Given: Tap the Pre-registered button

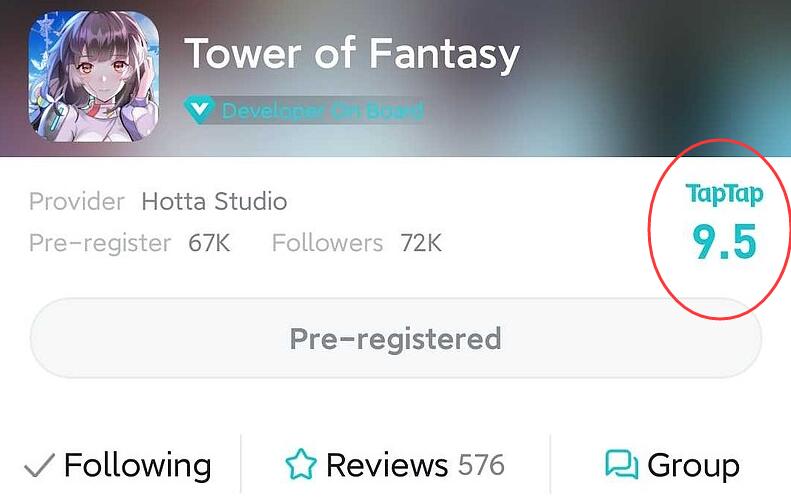Looking at the screenshot, I should pos(395,338).
